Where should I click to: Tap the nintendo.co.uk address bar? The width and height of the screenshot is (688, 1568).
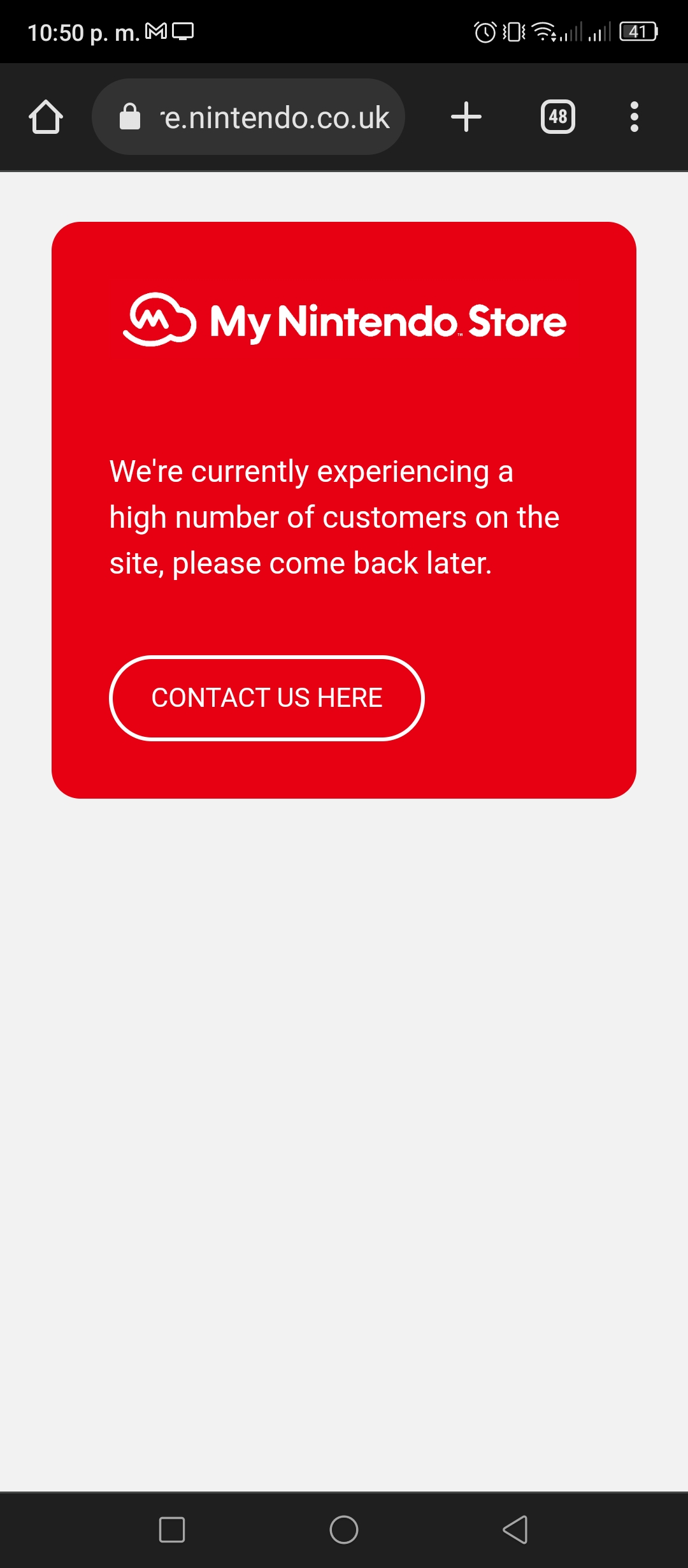click(x=248, y=117)
